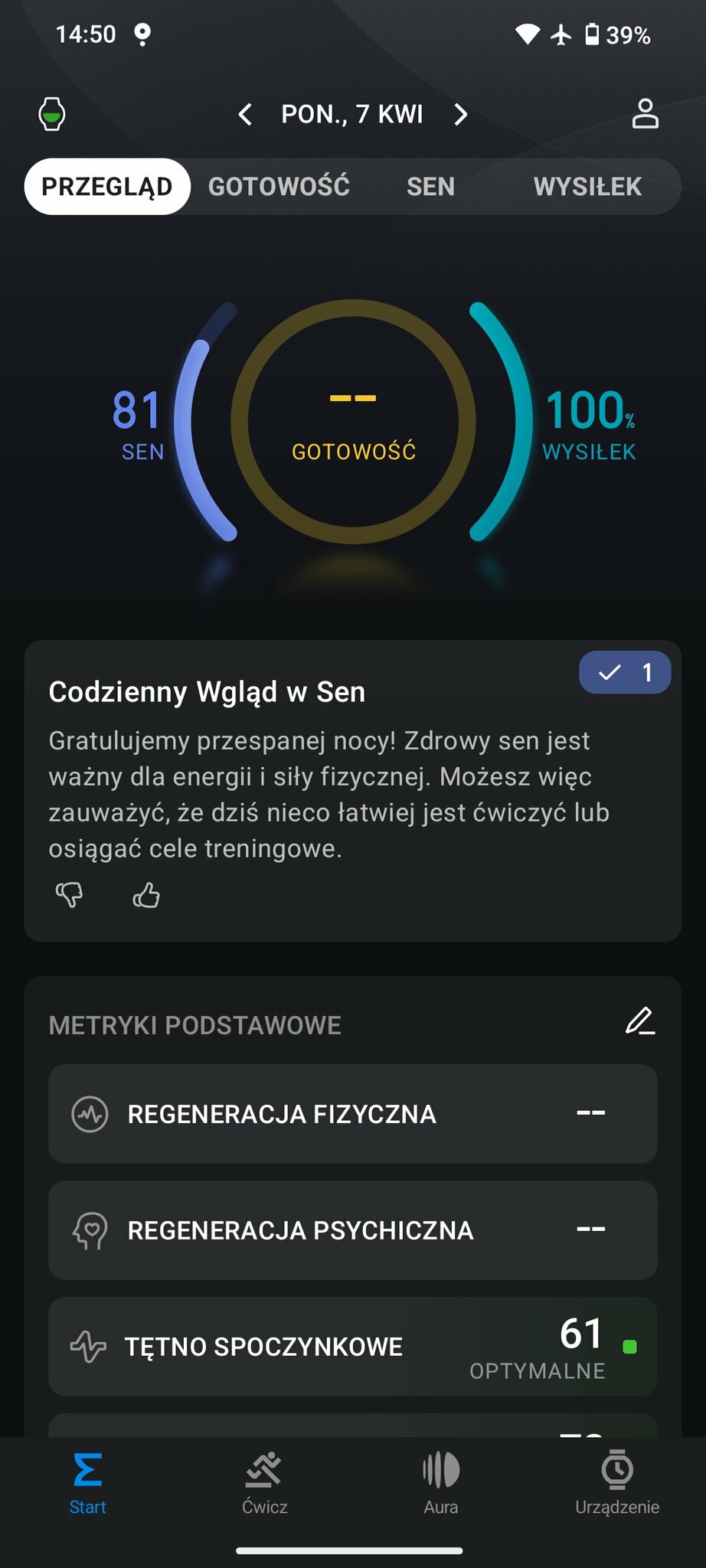This screenshot has width=706, height=1568.
Task: Edit the Metryki Podstawowe list
Action: tap(640, 1021)
